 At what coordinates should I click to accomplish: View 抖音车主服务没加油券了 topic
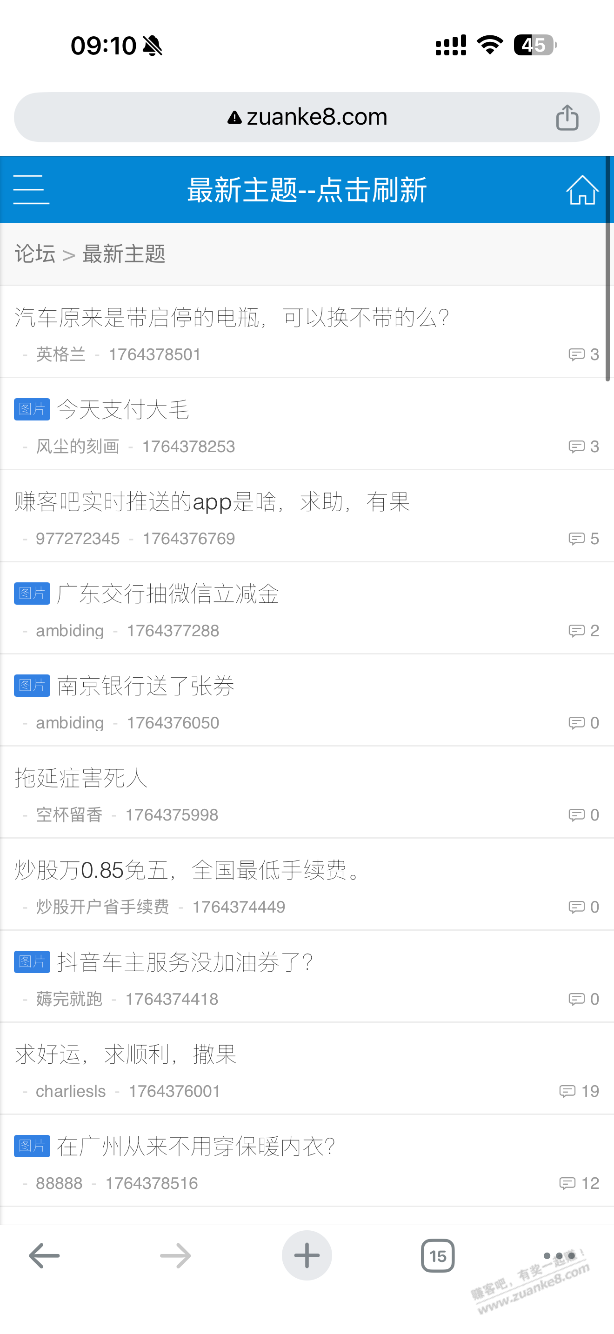[185, 962]
